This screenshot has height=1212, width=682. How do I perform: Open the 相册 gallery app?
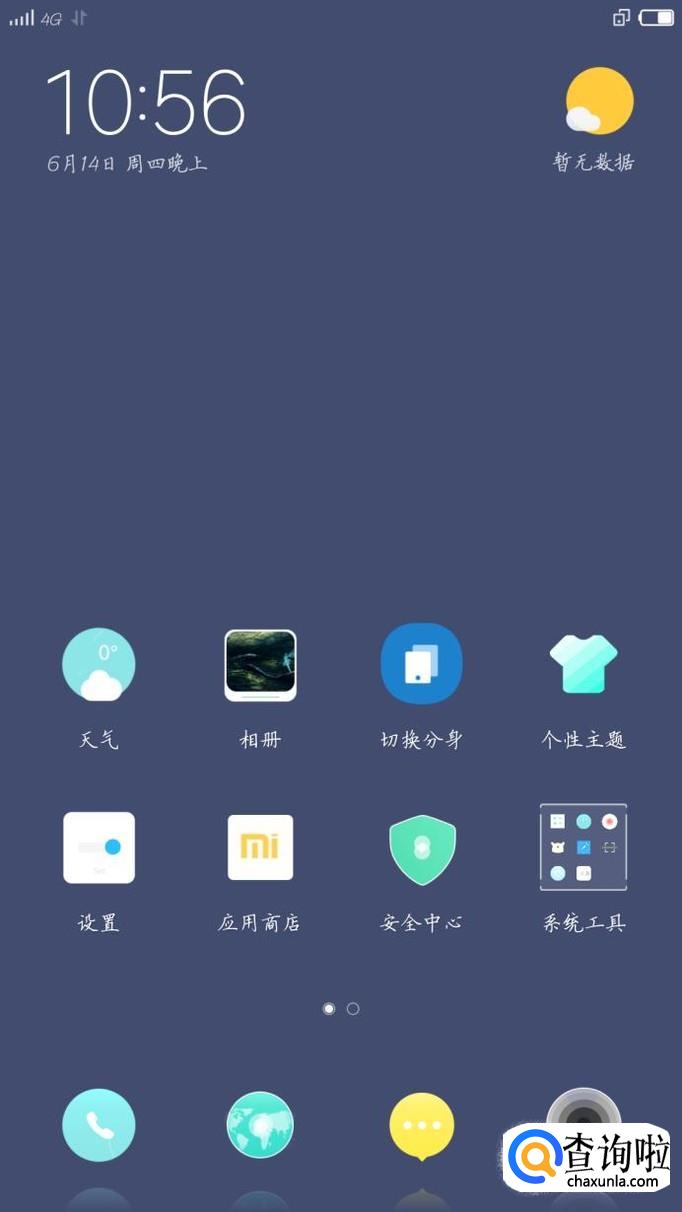[260, 664]
